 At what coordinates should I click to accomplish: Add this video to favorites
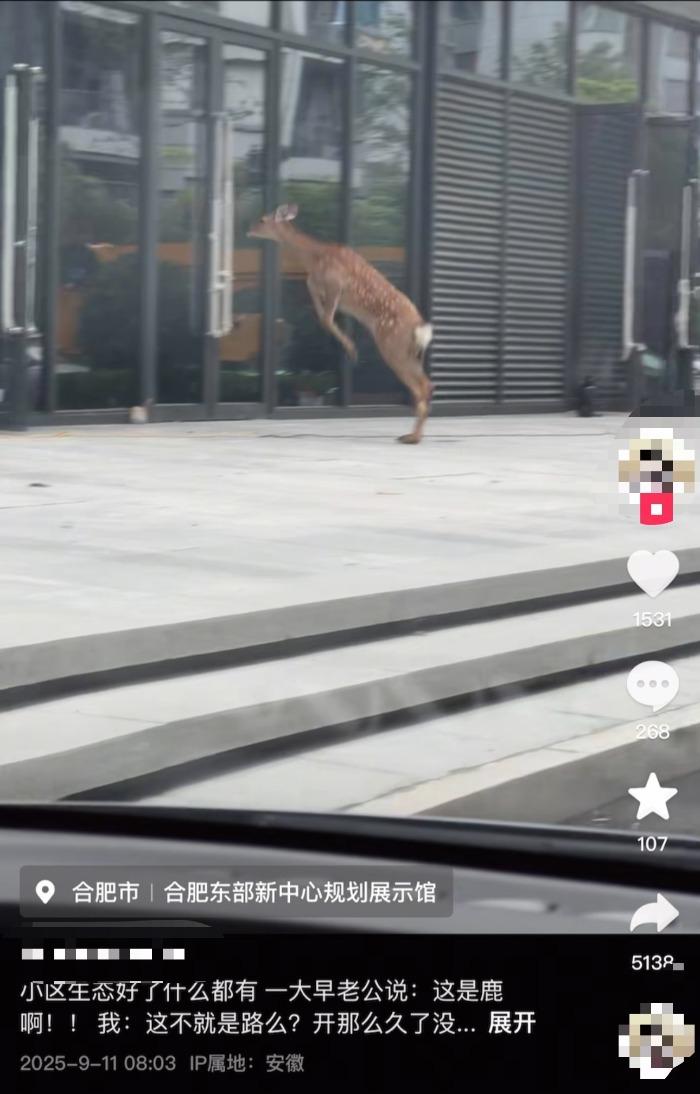(652, 797)
